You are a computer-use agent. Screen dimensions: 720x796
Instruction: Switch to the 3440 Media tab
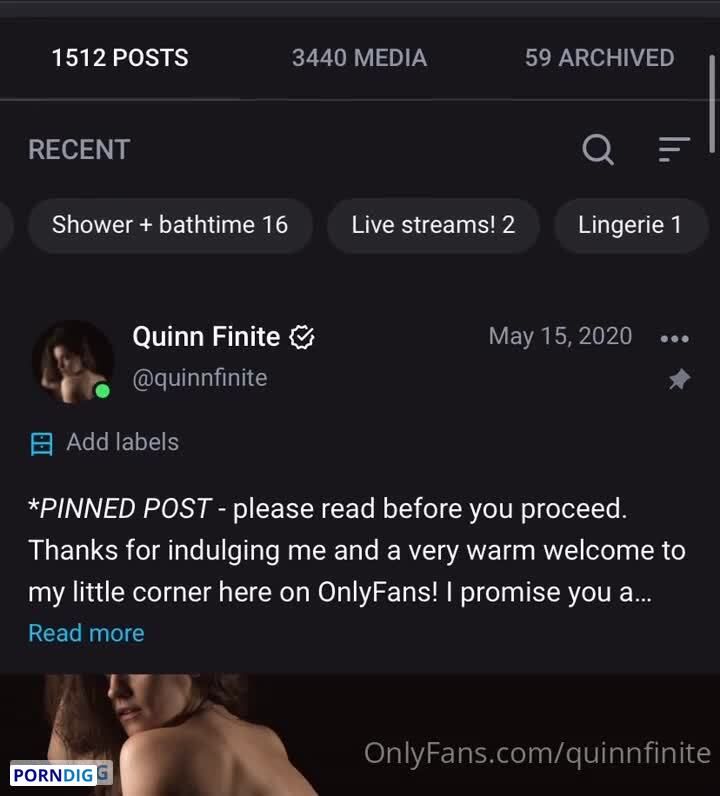coord(359,58)
